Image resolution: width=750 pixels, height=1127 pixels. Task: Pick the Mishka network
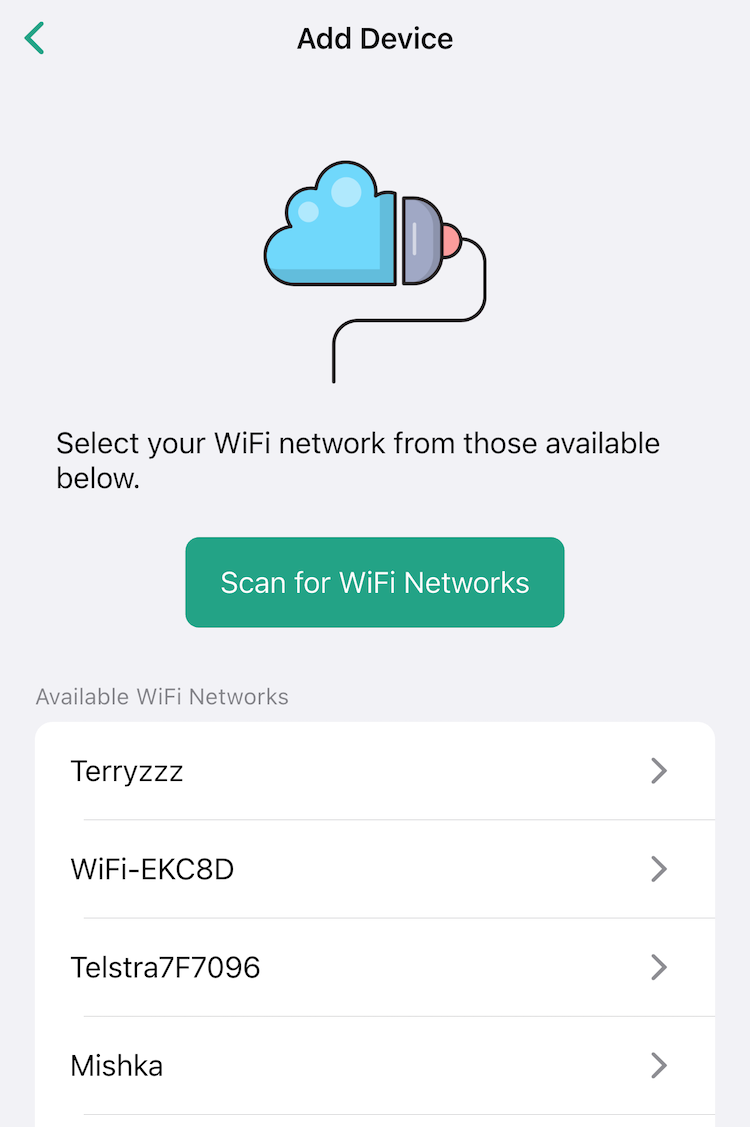tap(375, 1065)
